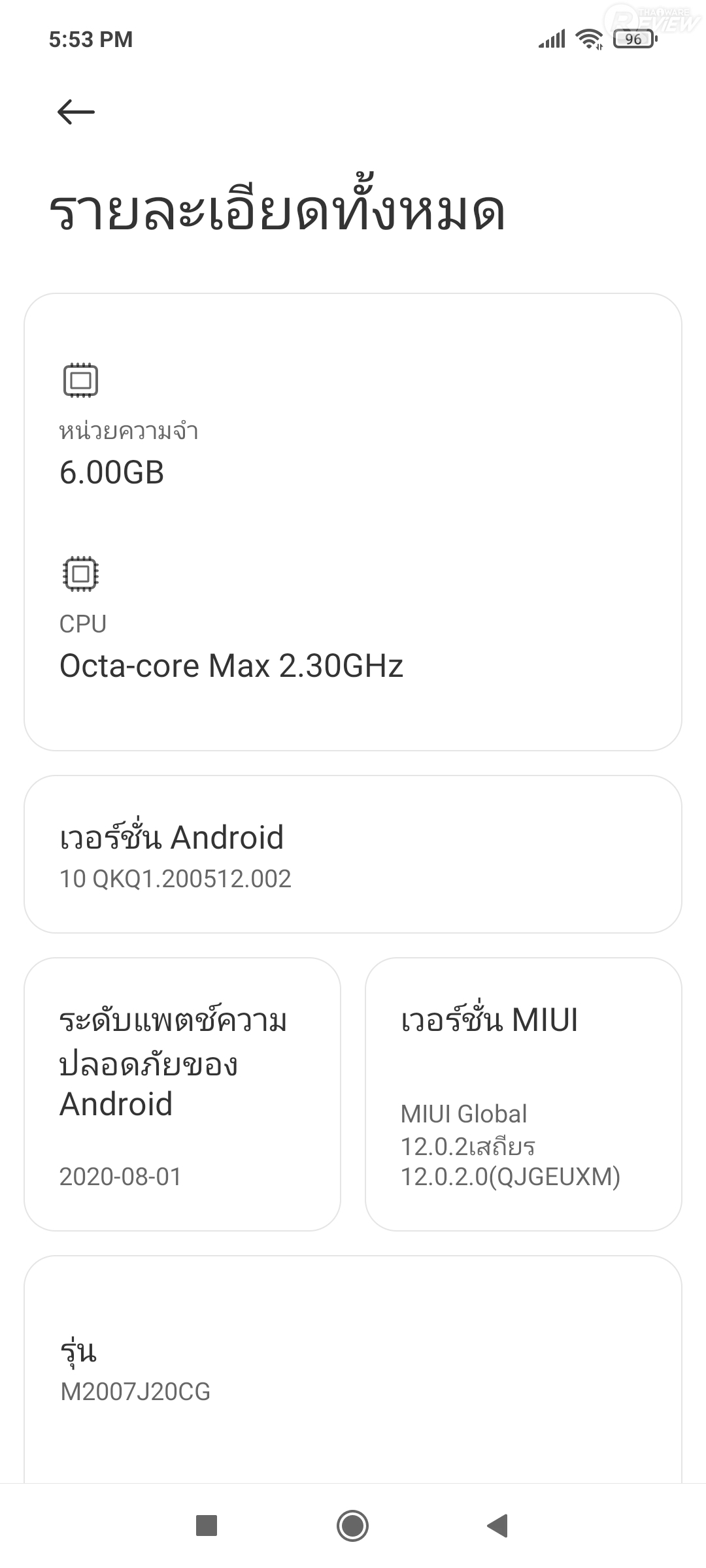Go to the home screen
706x1568 pixels.
(x=352, y=1526)
